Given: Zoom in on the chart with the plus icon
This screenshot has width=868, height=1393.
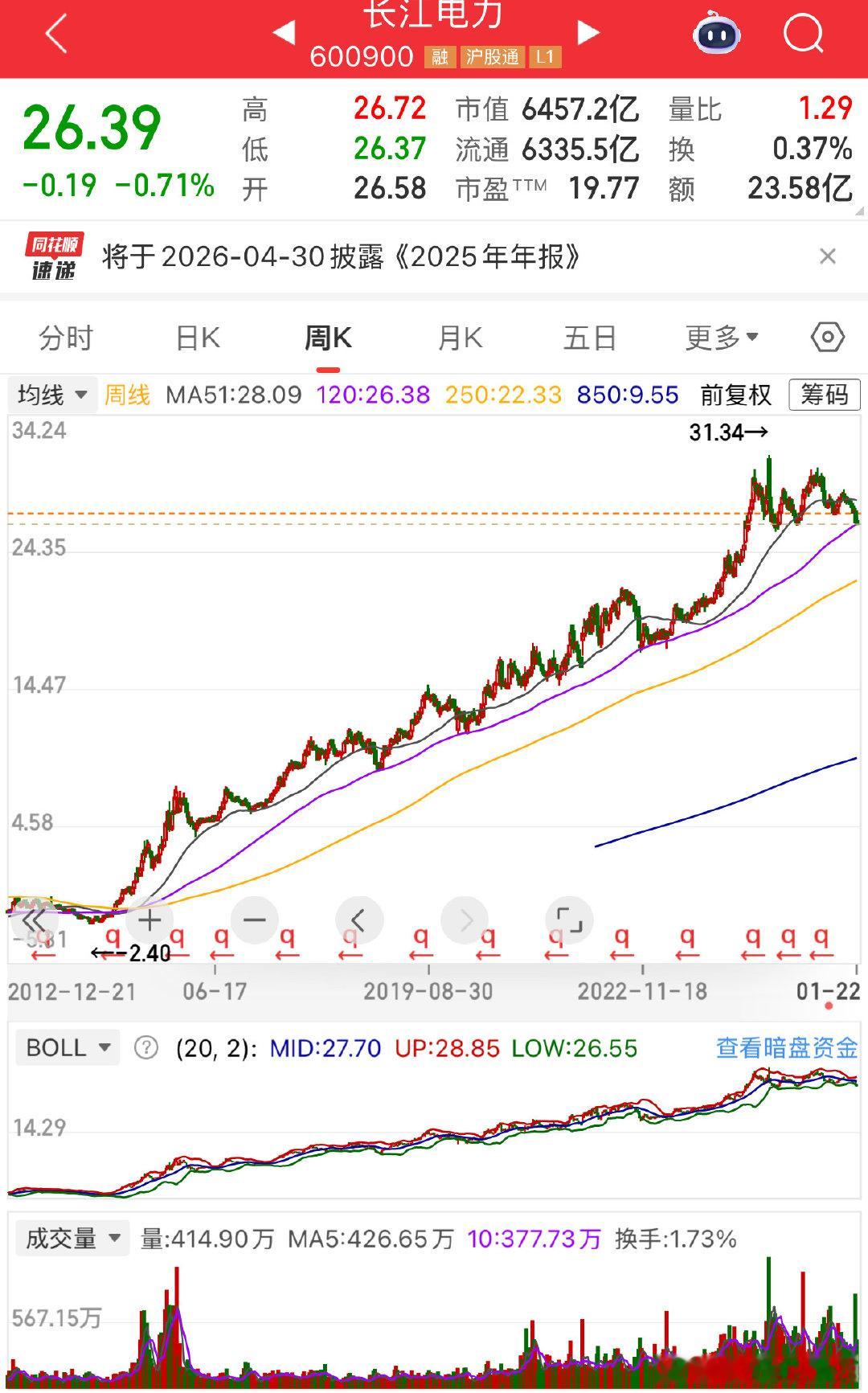Looking at the screenshot, I should point(150,920).
